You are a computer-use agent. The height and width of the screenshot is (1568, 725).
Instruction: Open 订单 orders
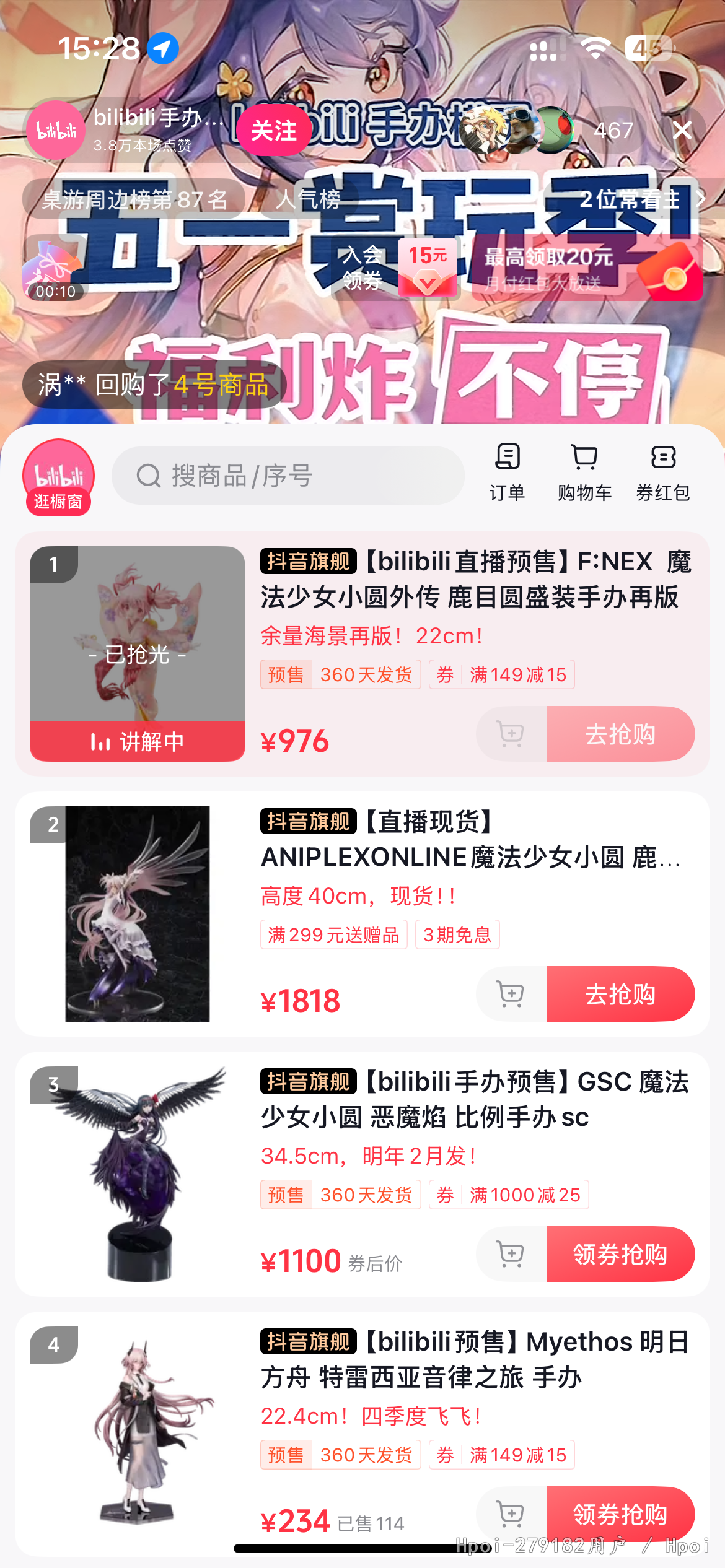(507, 473)
